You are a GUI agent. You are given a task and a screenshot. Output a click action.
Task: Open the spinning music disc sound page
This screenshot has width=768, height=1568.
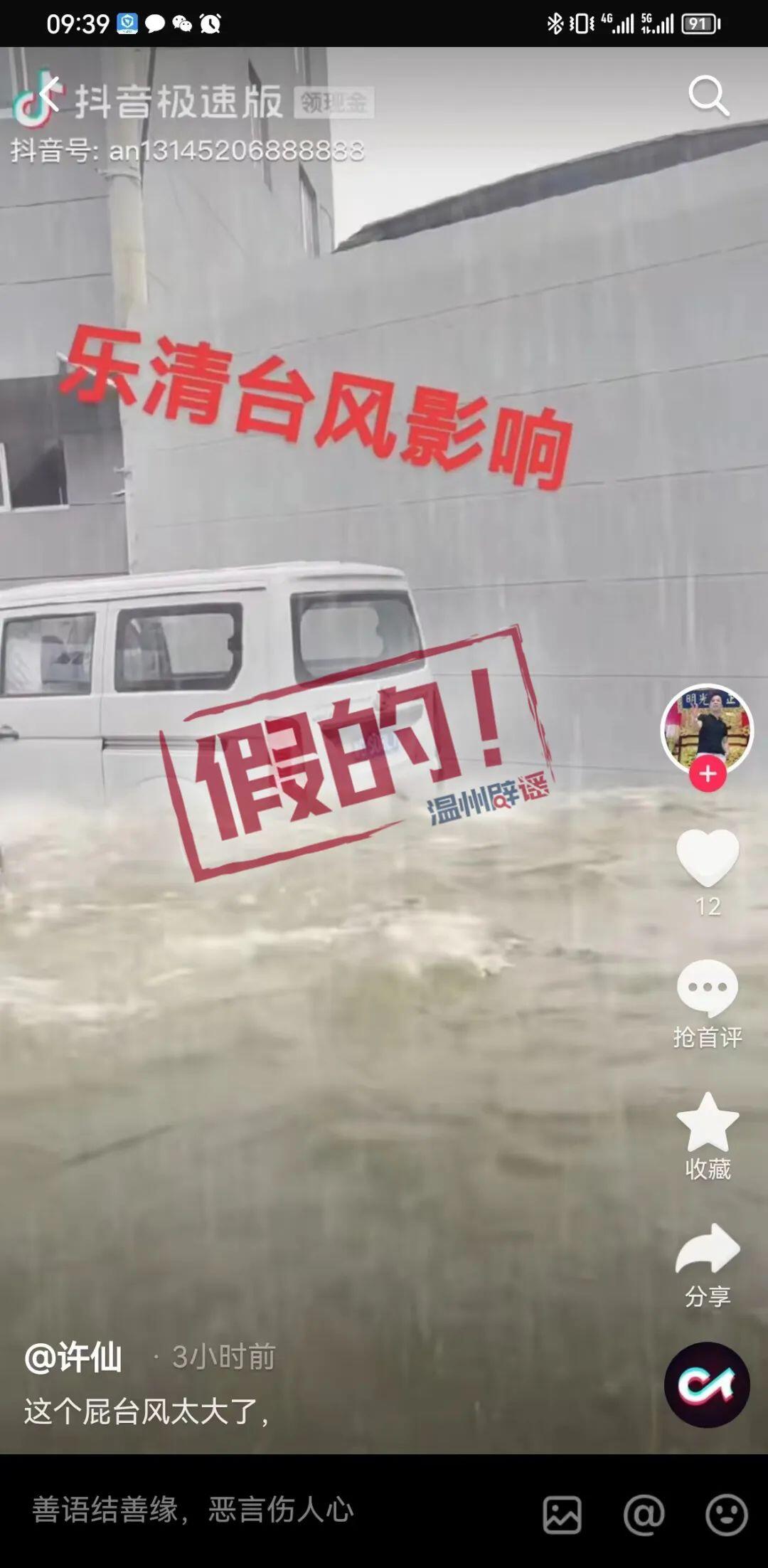(707, 1384)
